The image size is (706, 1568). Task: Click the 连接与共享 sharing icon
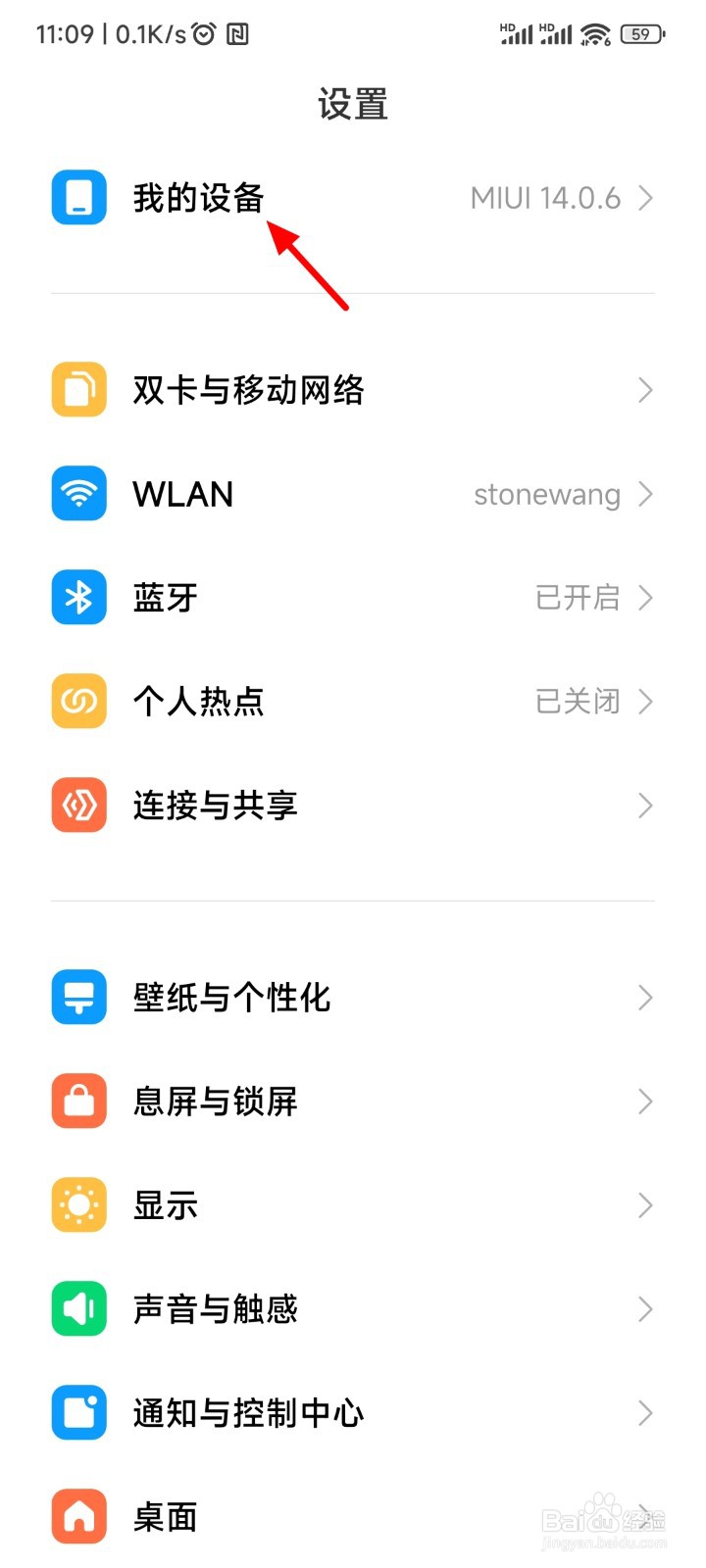[x=78, y=805]
